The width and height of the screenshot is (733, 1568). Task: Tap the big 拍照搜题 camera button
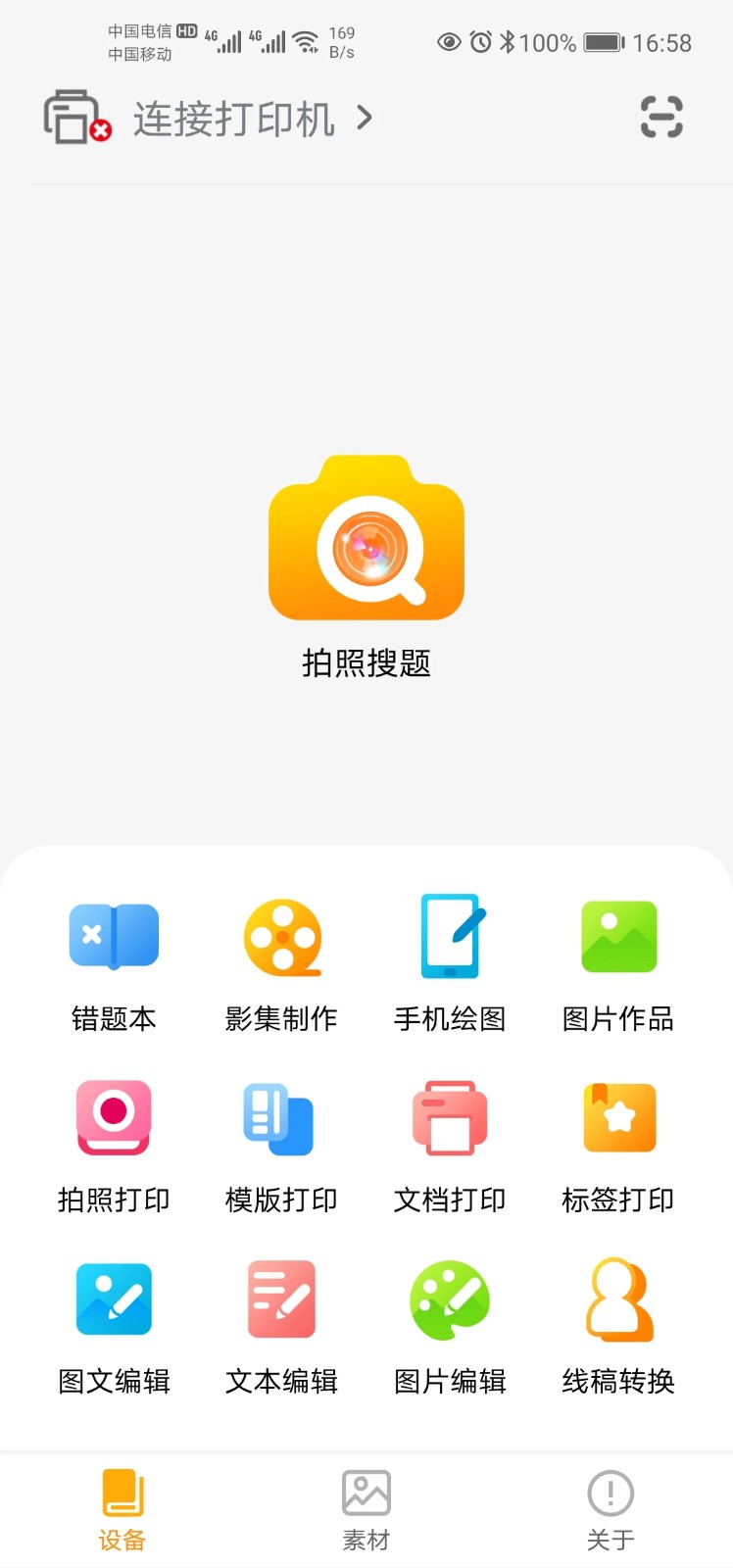pos(366,540)
